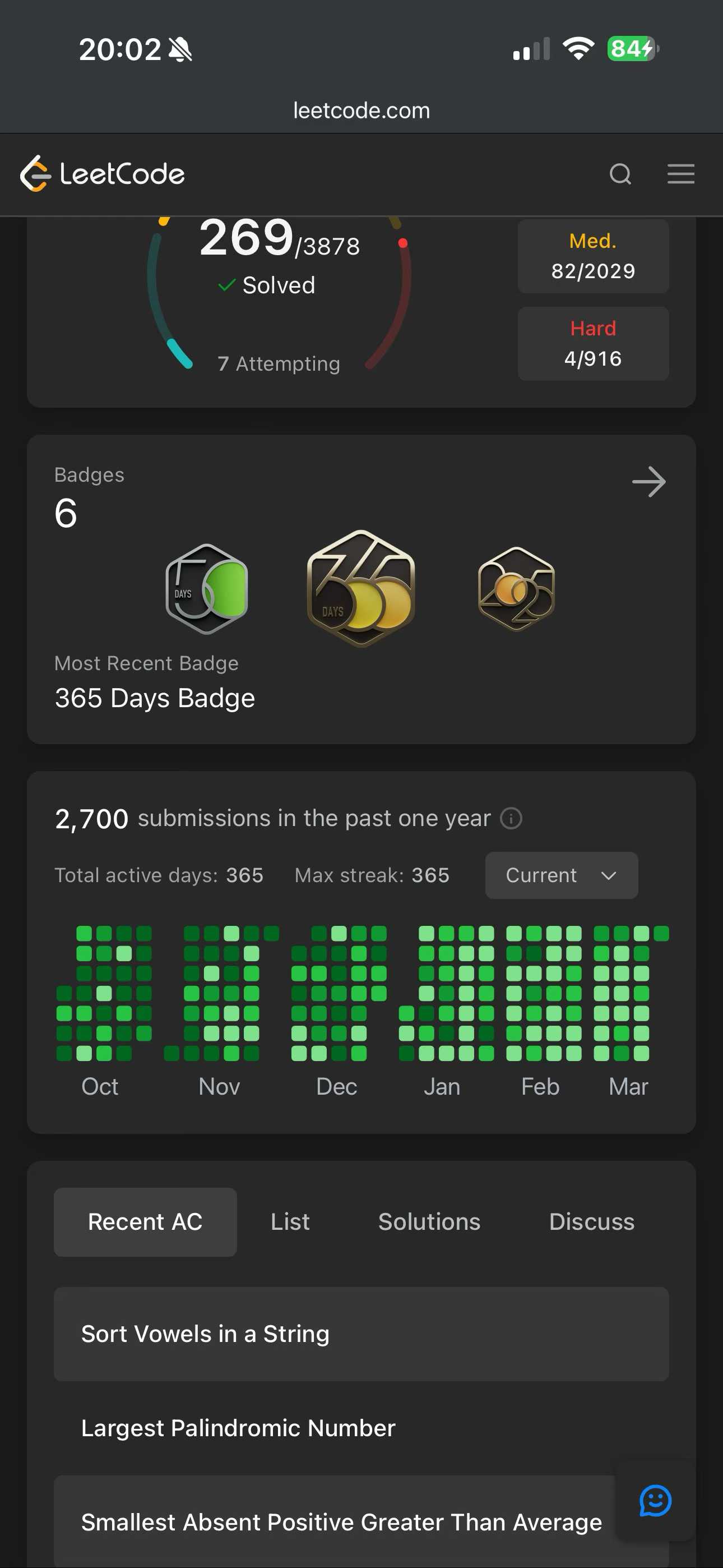This screenshot has width=723, height=1568.
Task: Open Largest Palindromic Number problem
Action: click(361, 1428)
